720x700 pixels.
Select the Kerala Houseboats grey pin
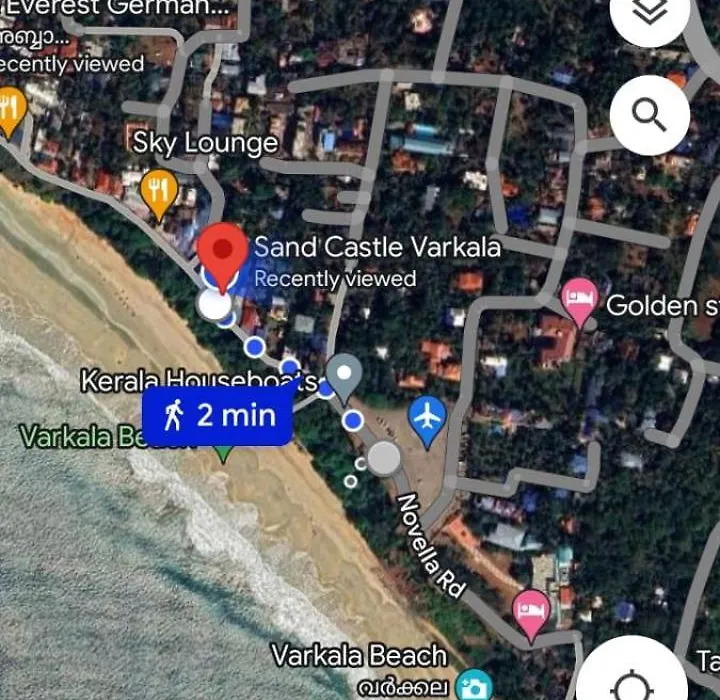pos(345,375)
